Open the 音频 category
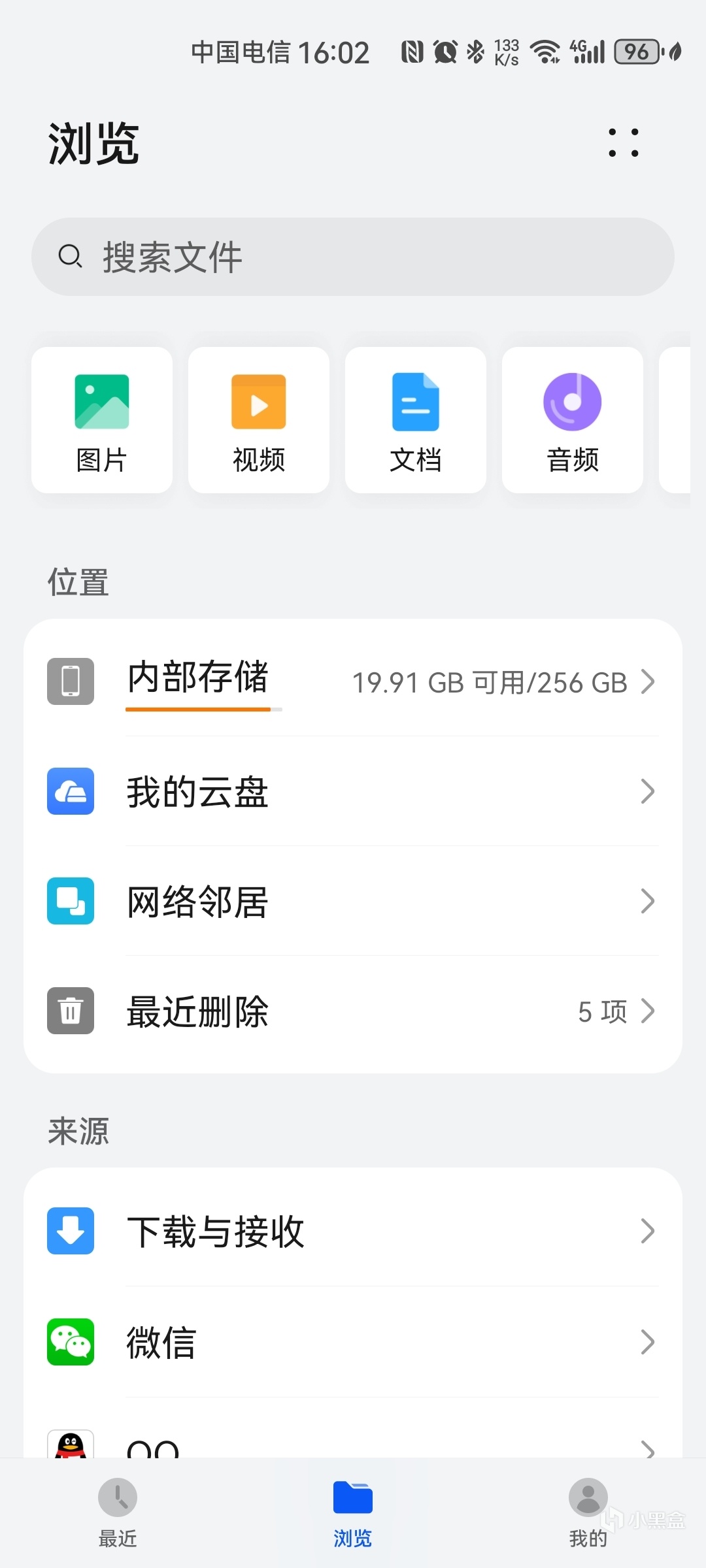This screenshot has height=1568, width=706. (573, 420)
